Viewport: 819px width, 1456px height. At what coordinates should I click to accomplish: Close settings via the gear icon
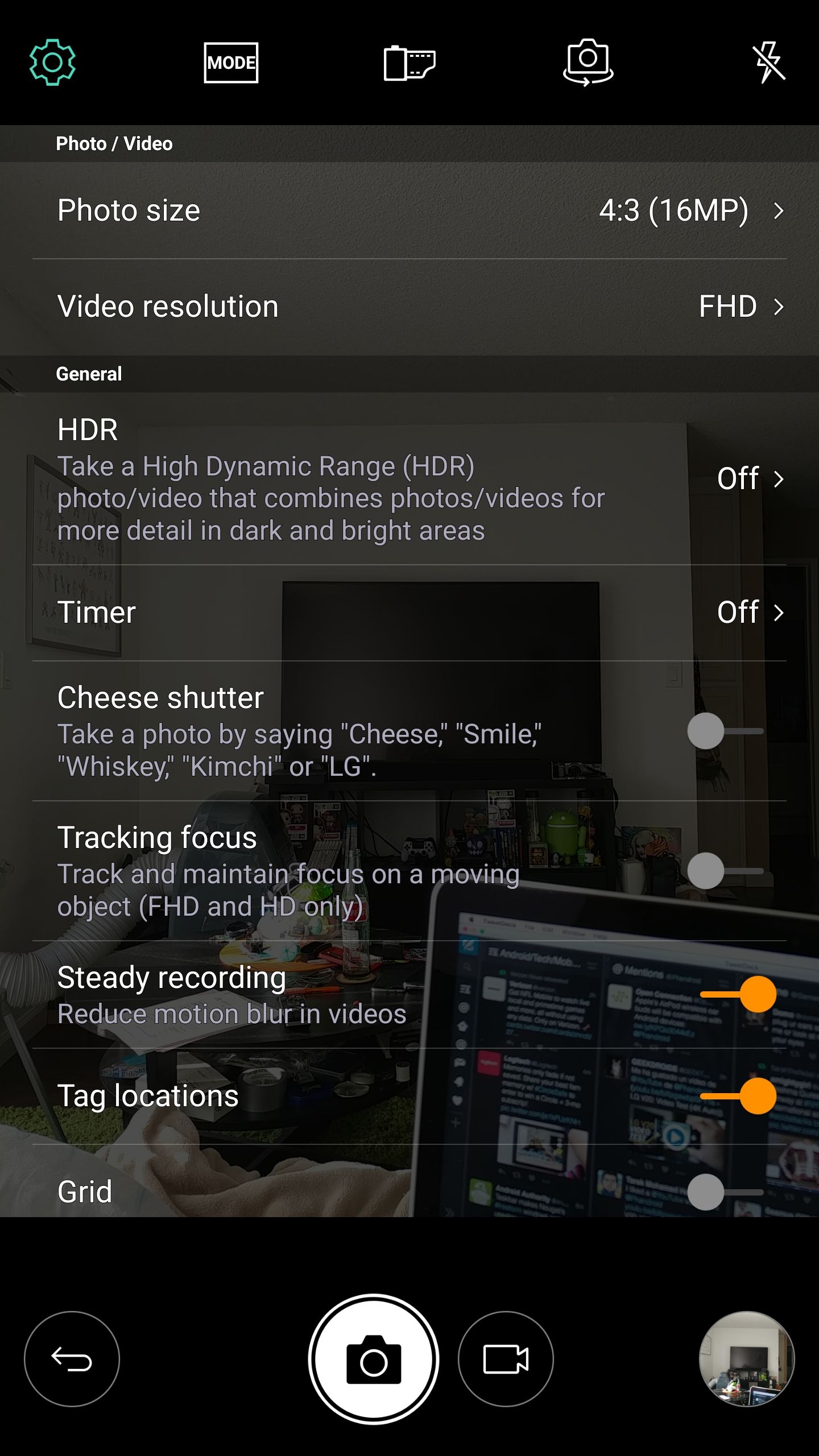52,63
